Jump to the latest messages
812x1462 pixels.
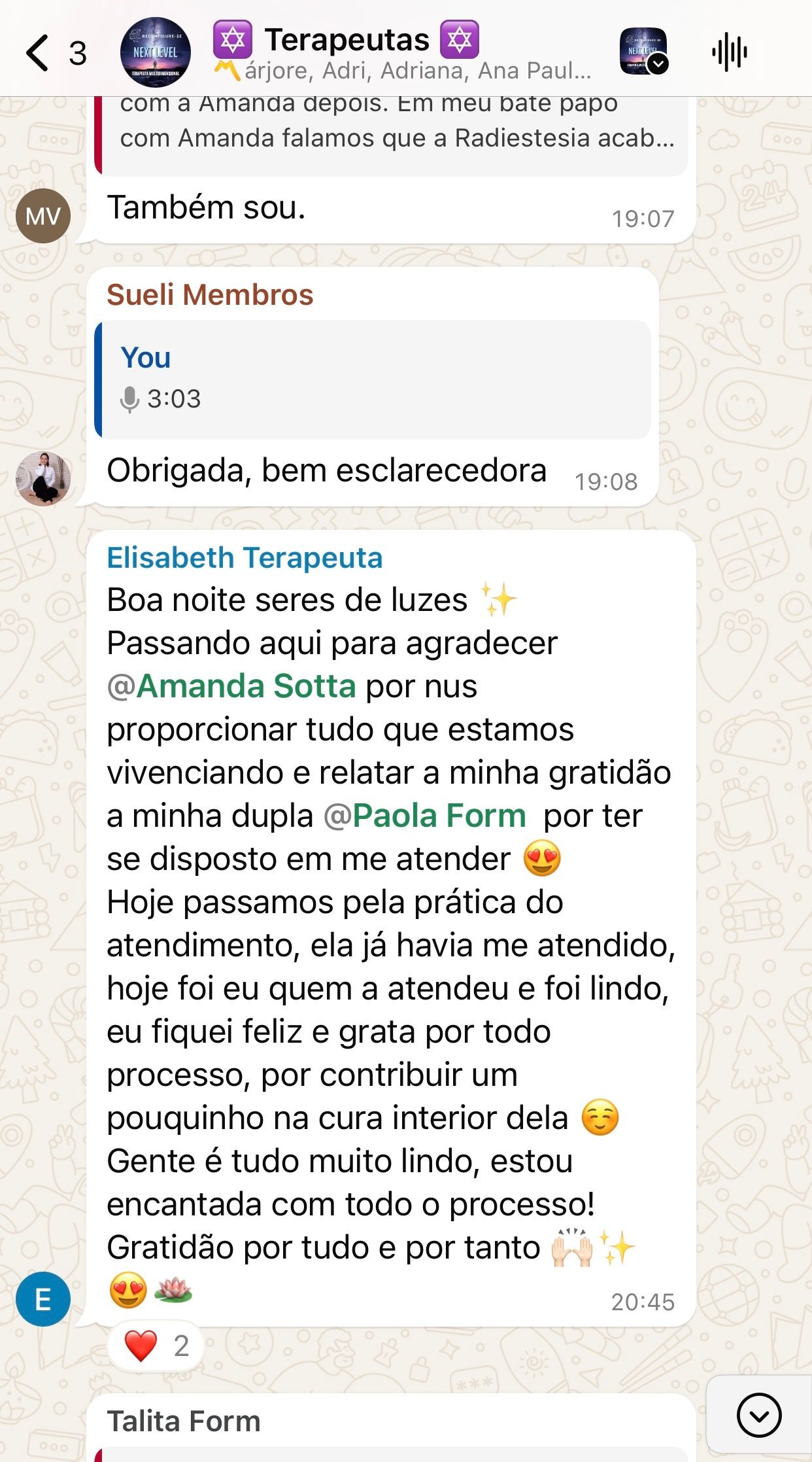tap(758, 1415)
